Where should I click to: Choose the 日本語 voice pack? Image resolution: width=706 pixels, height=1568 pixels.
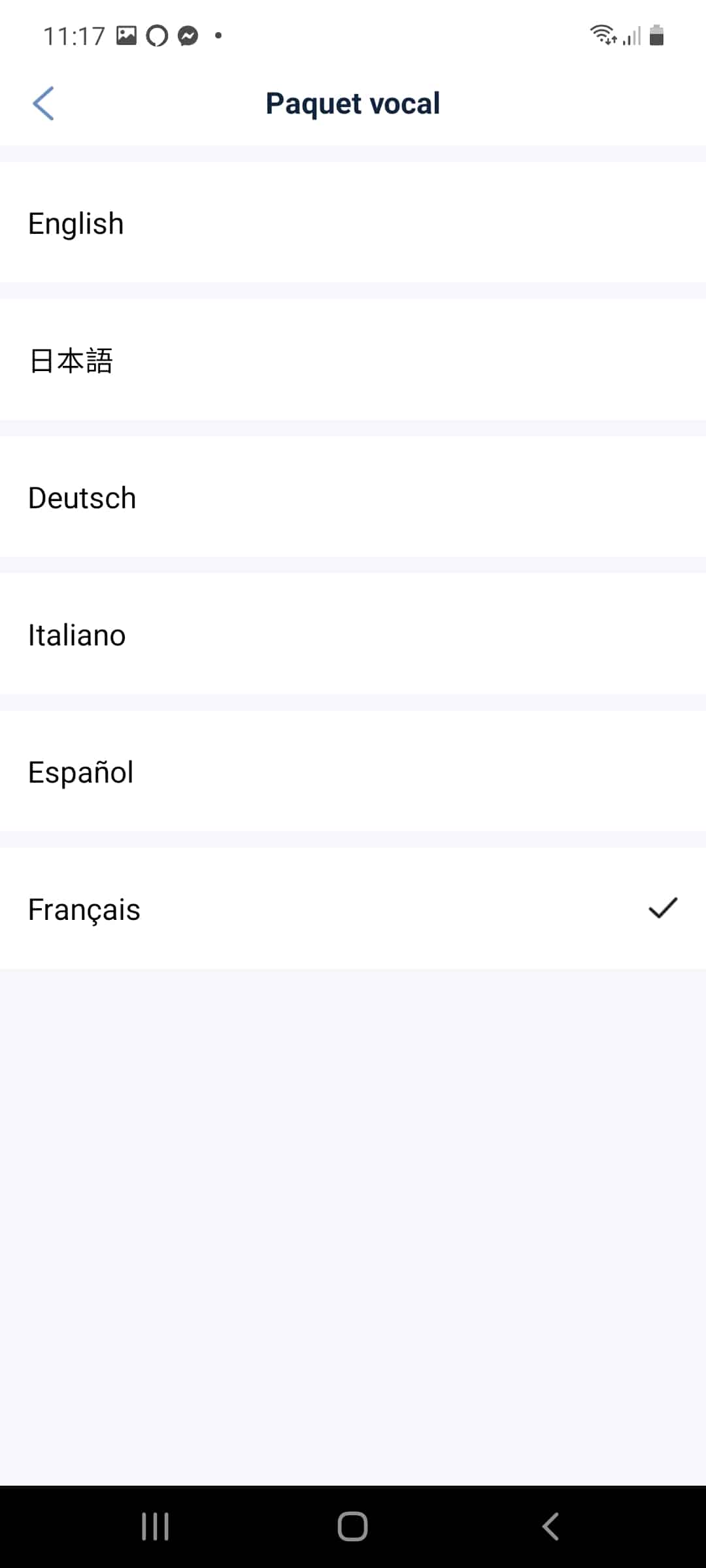pyautogui.click(x=353, y=360)
